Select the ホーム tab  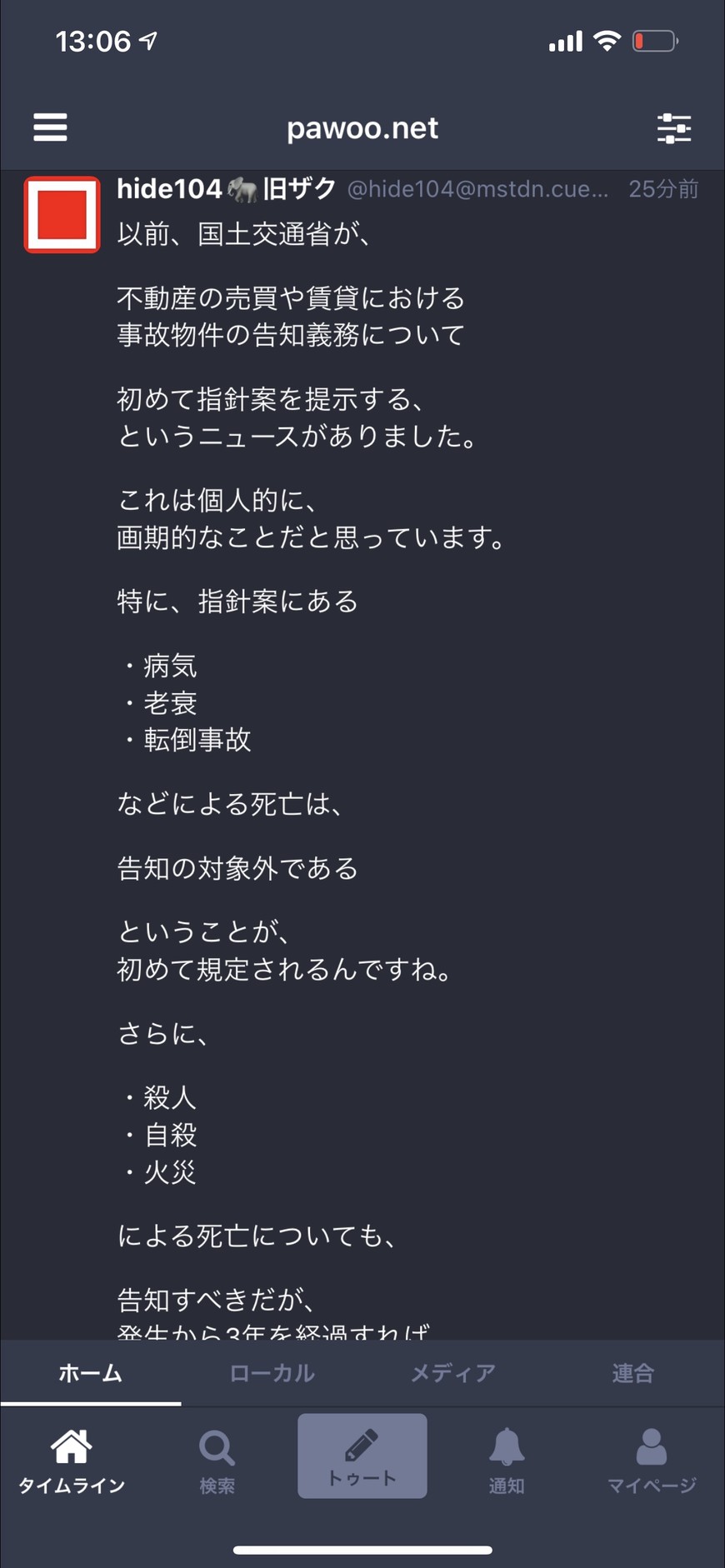click(x=91, y=1373)
